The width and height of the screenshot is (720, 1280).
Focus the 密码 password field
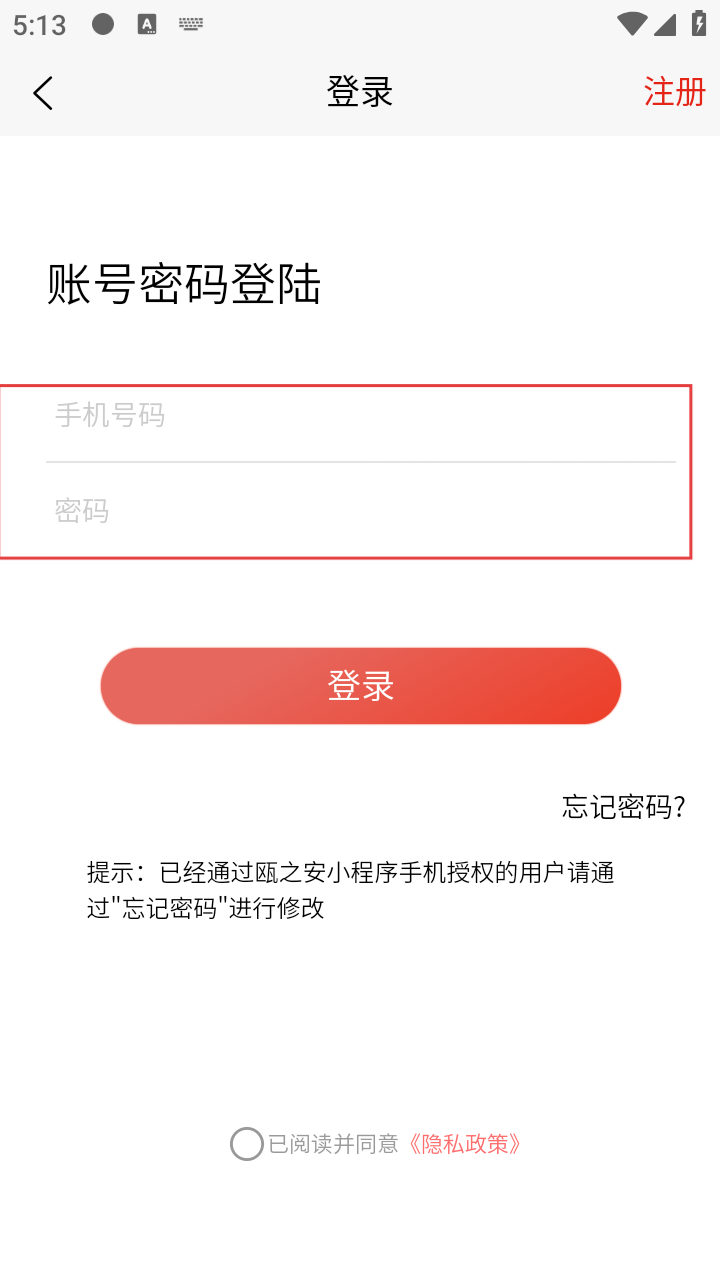click(x=360, y=511)
